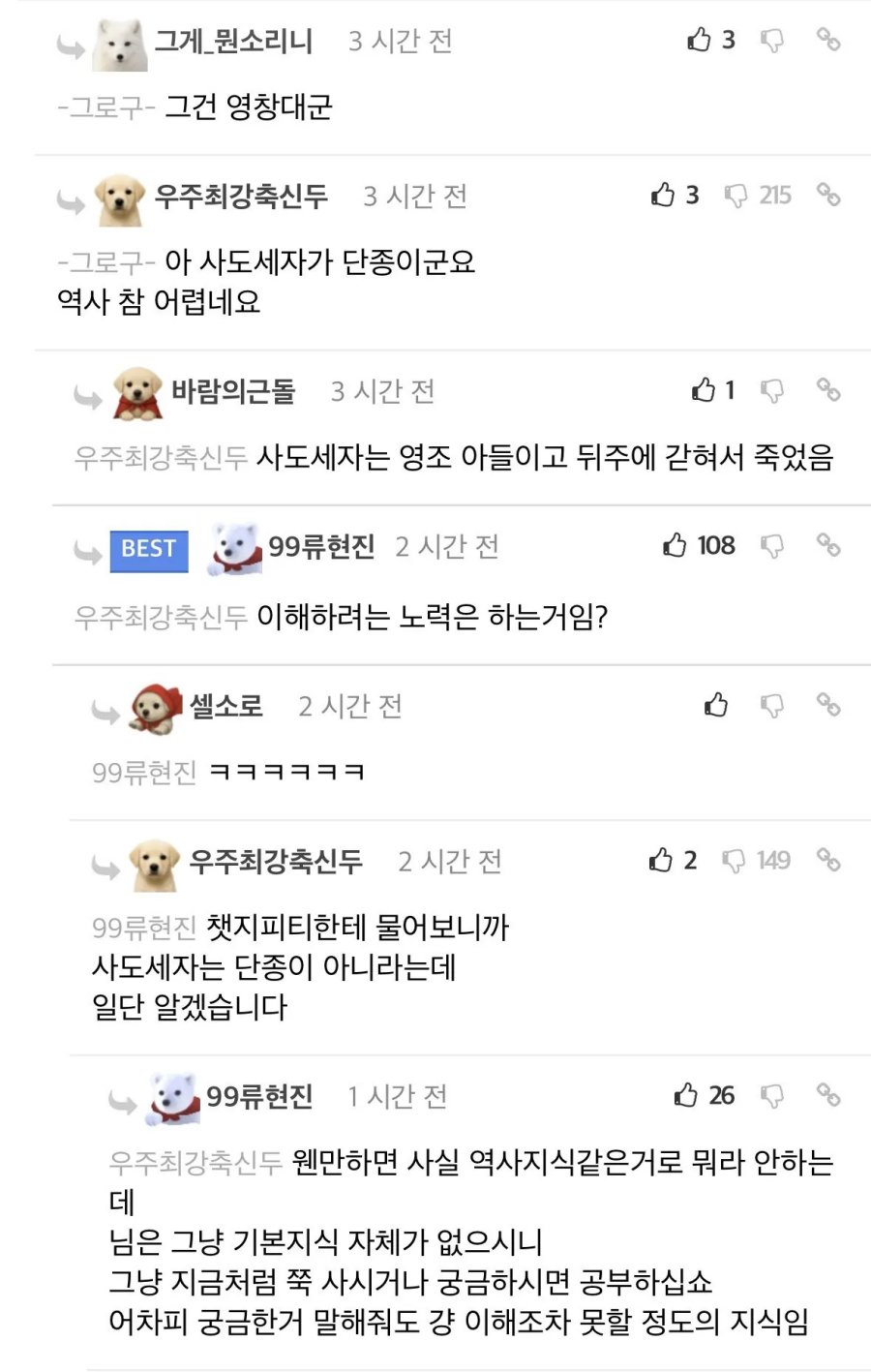The width and height of the screenshot is (871, 1372).
Task: Like the comment by 그게_뭔소리니
Action: tap(700, 40)
